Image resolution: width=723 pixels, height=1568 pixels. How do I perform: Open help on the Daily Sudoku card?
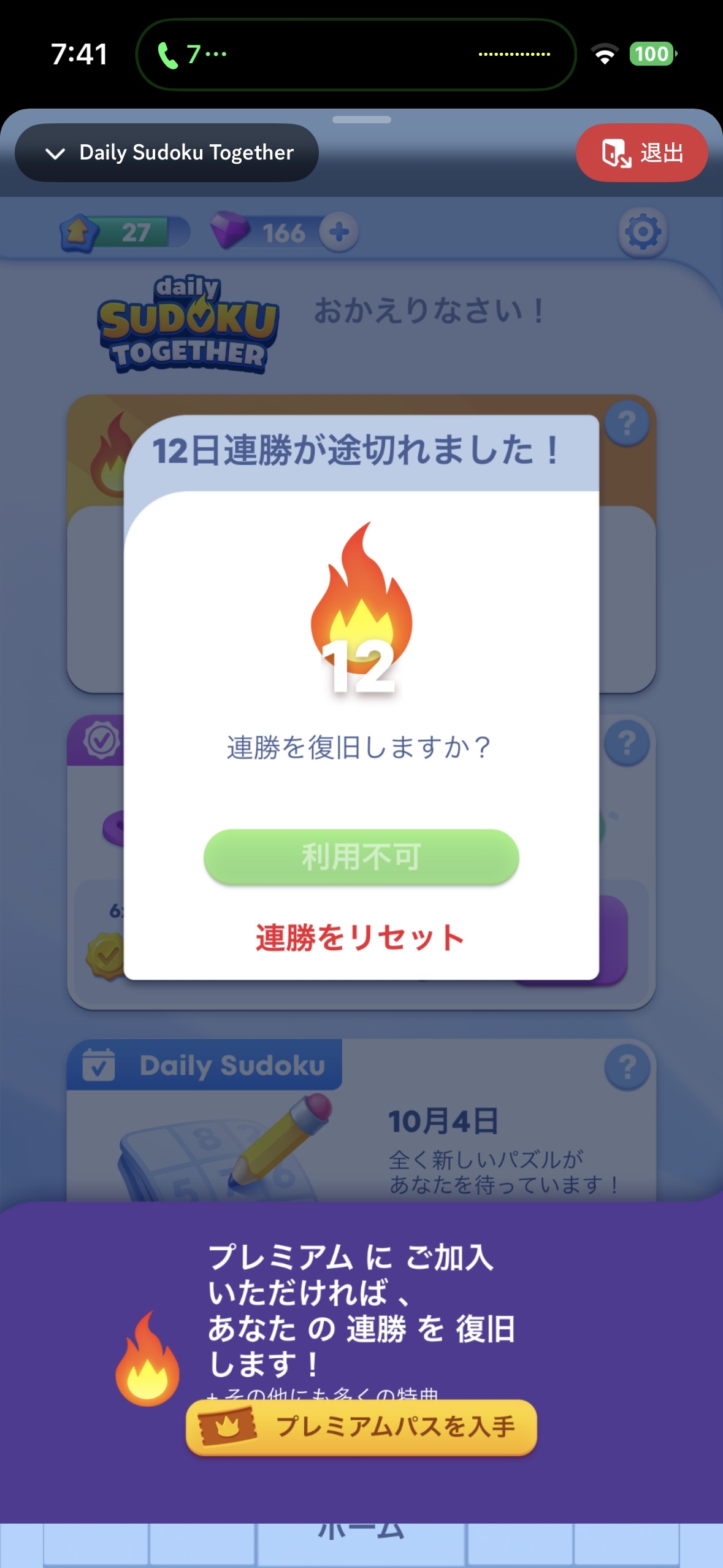(x=627, y=1068)
